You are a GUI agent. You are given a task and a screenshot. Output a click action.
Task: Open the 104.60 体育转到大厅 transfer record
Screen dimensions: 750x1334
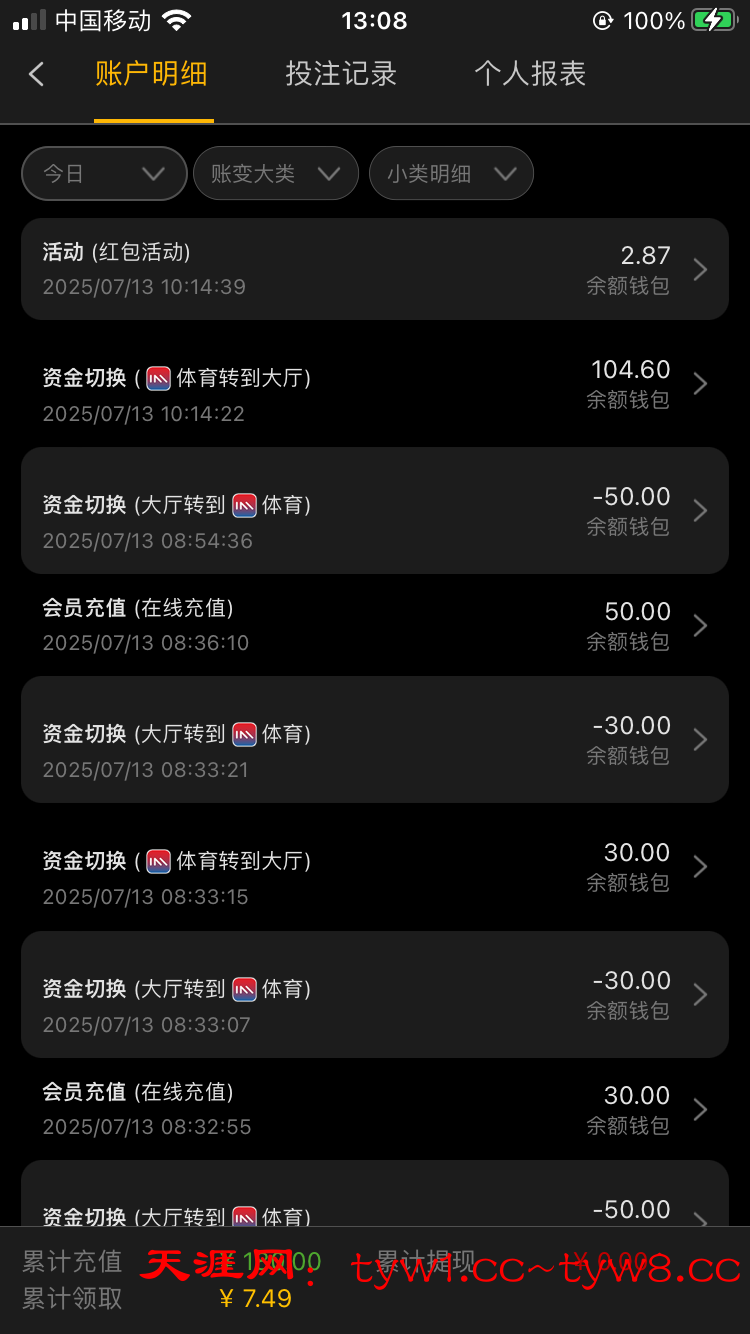click(x=375, y=384)
